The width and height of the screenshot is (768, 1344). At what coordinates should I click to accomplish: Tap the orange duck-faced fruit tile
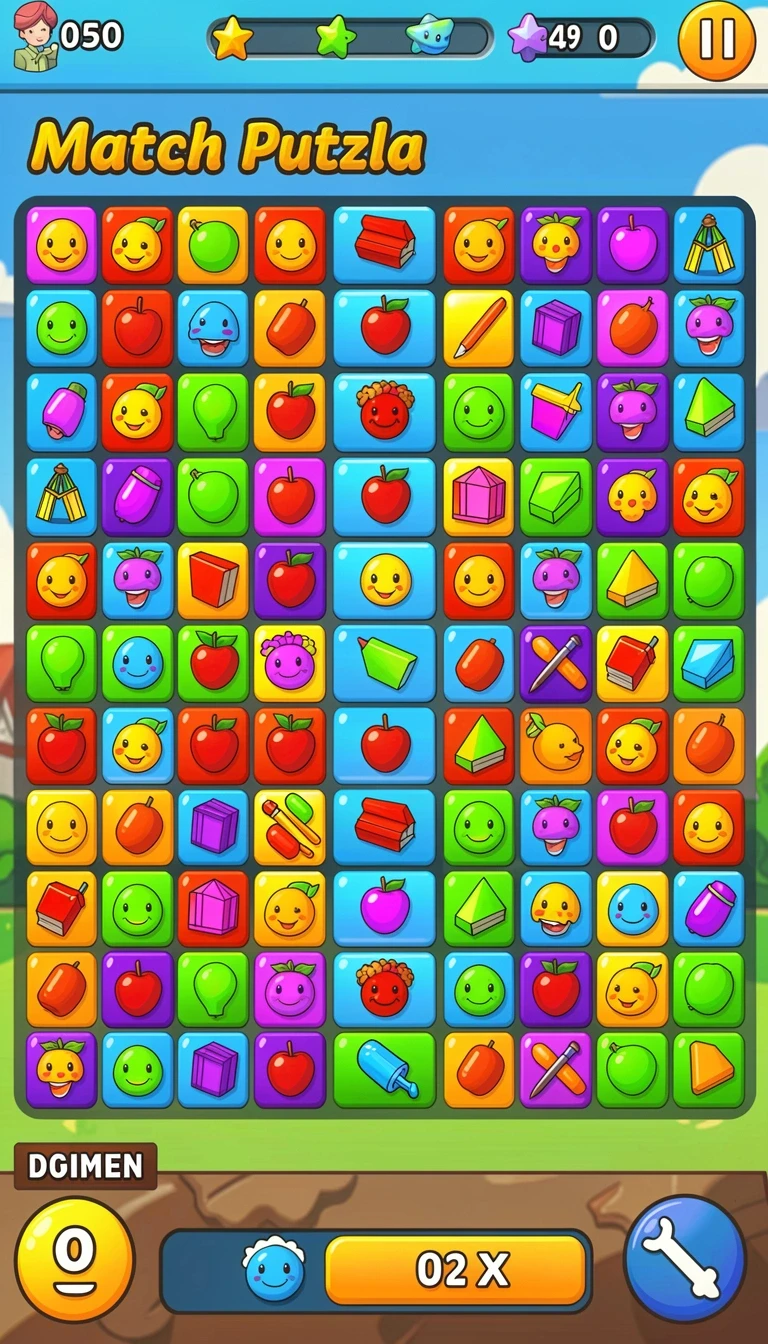[555, 745]
